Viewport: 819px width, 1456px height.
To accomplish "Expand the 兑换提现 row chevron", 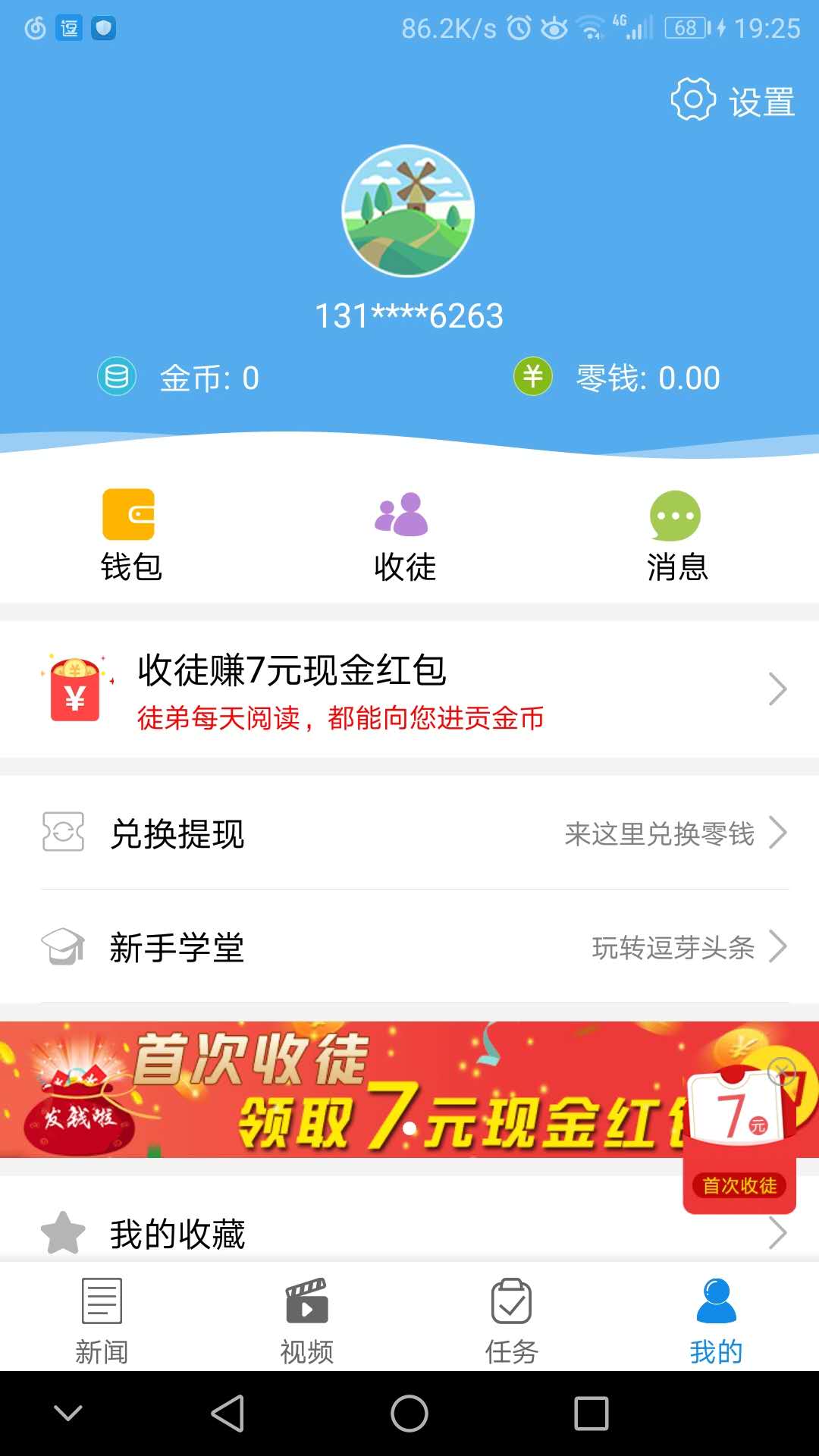I will tap(780, 834).
